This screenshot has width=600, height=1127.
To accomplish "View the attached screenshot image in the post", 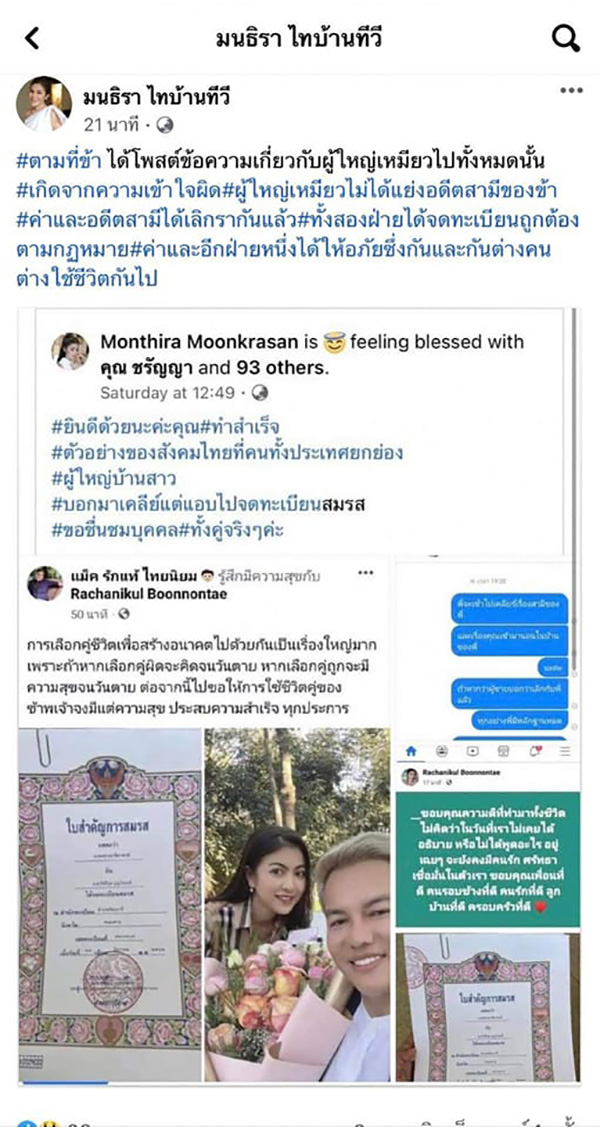I will point(300,700).
